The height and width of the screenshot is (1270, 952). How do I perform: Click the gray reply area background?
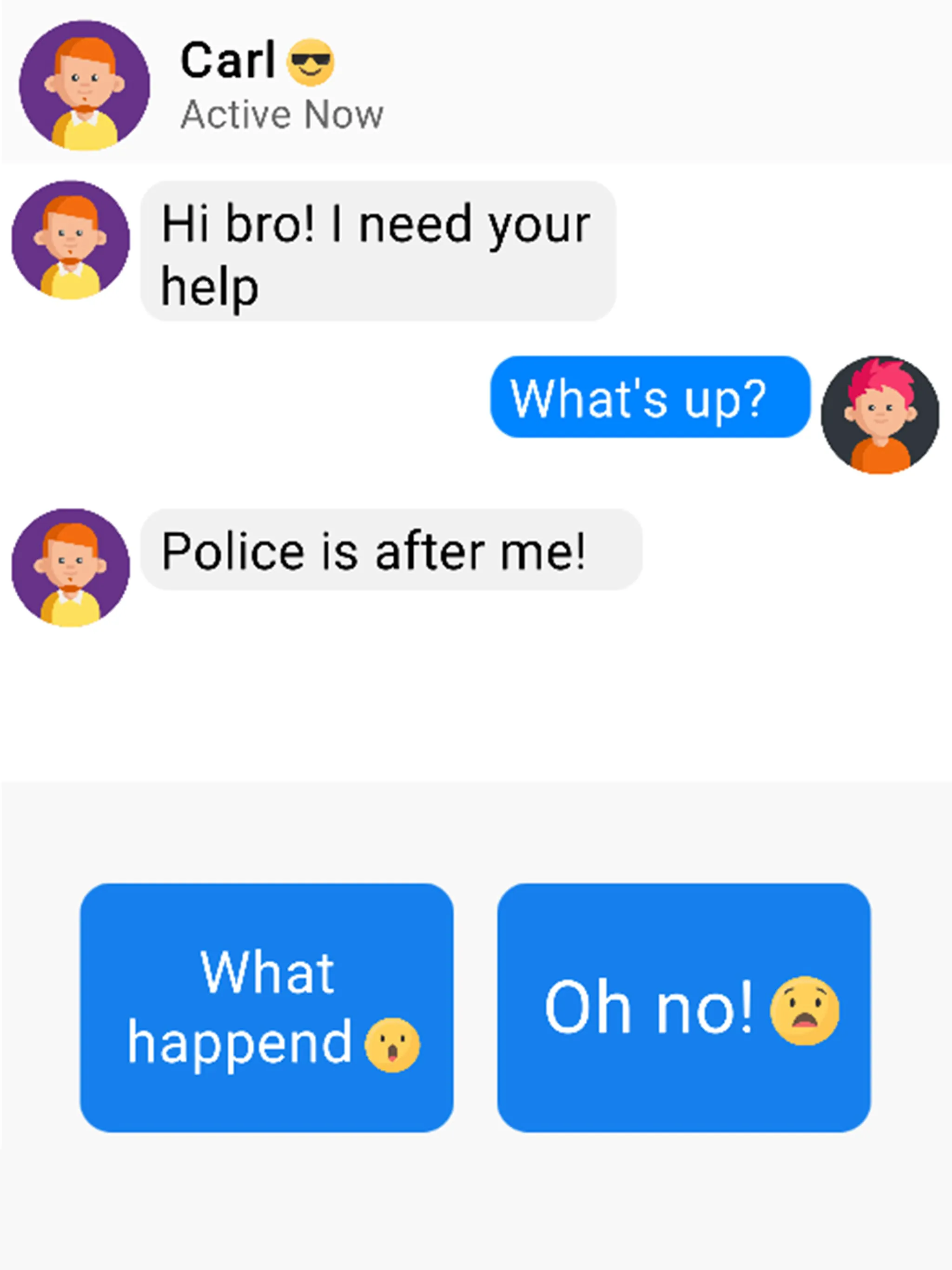pos(476,1206)
